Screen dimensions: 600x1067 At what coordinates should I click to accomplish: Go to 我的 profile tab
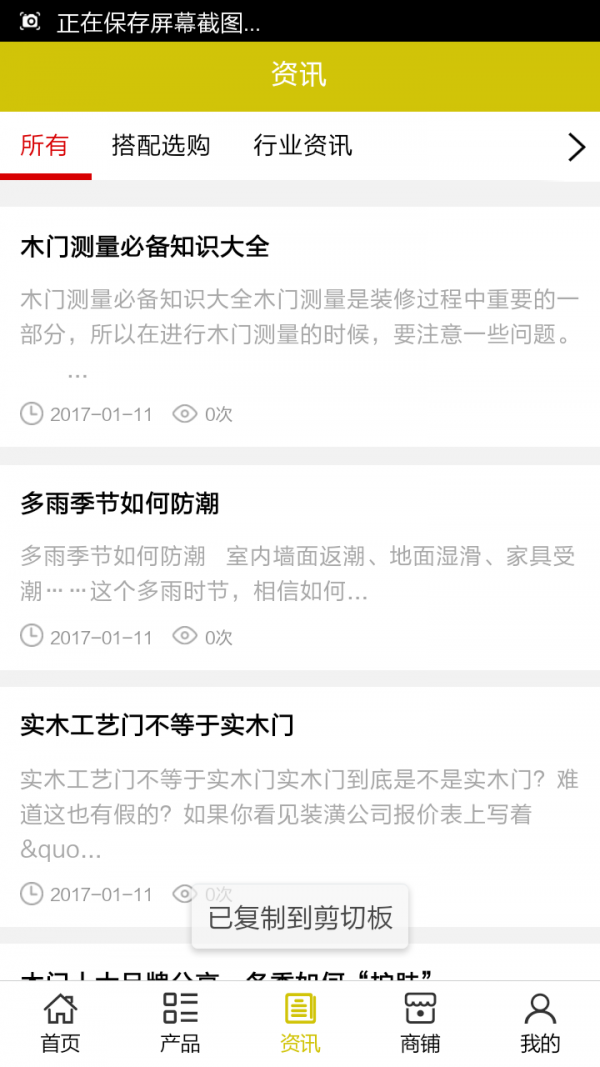540,1023
